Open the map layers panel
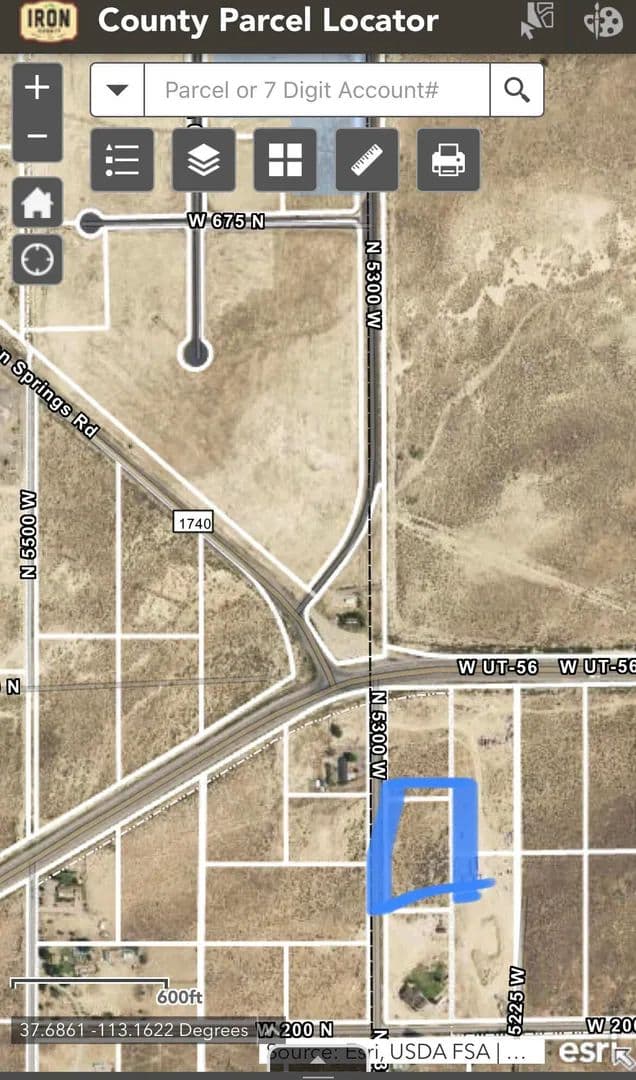The width and height of the screenshot is (636, 1080). (x=204, y=160)
